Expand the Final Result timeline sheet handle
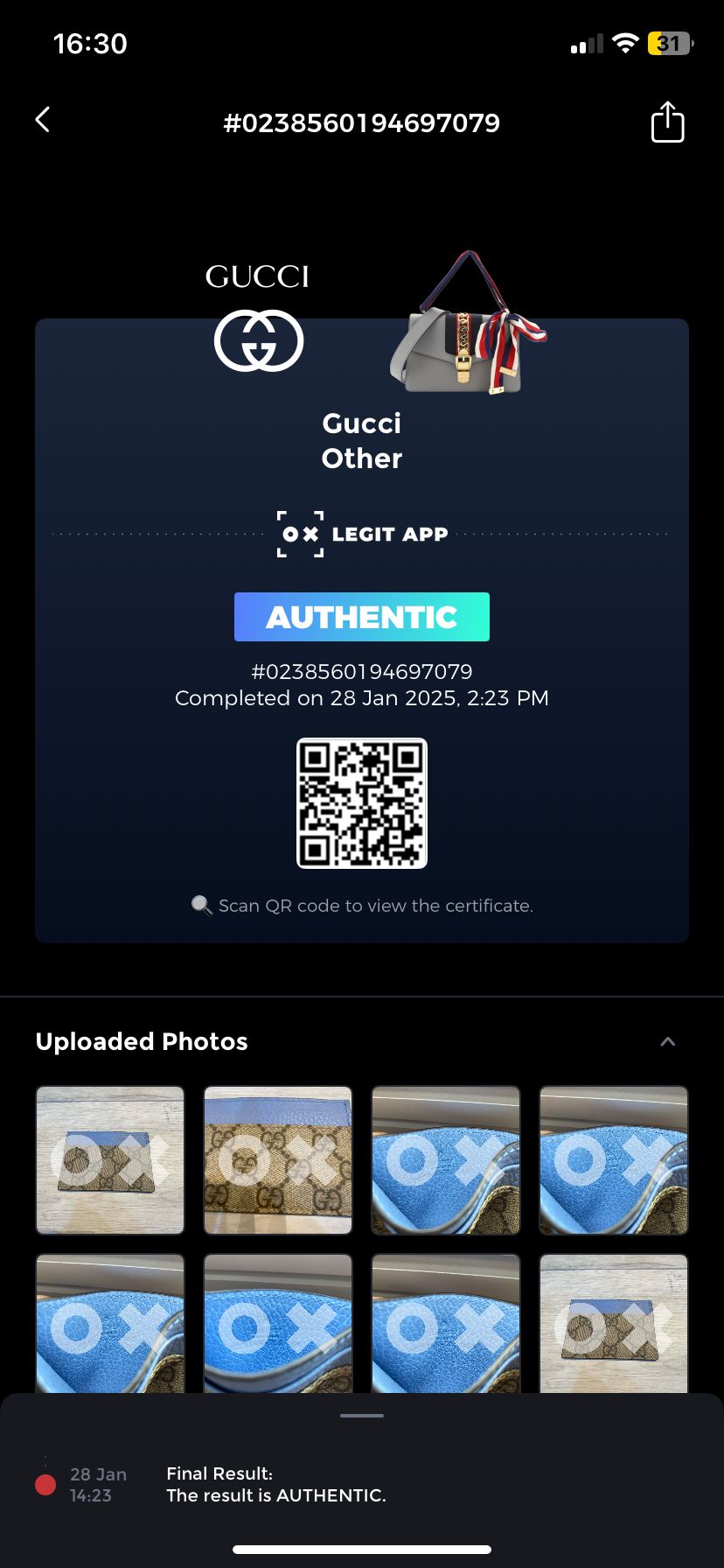The height and width of the screenshot is (1568, 724). [x=362, y=1415]
